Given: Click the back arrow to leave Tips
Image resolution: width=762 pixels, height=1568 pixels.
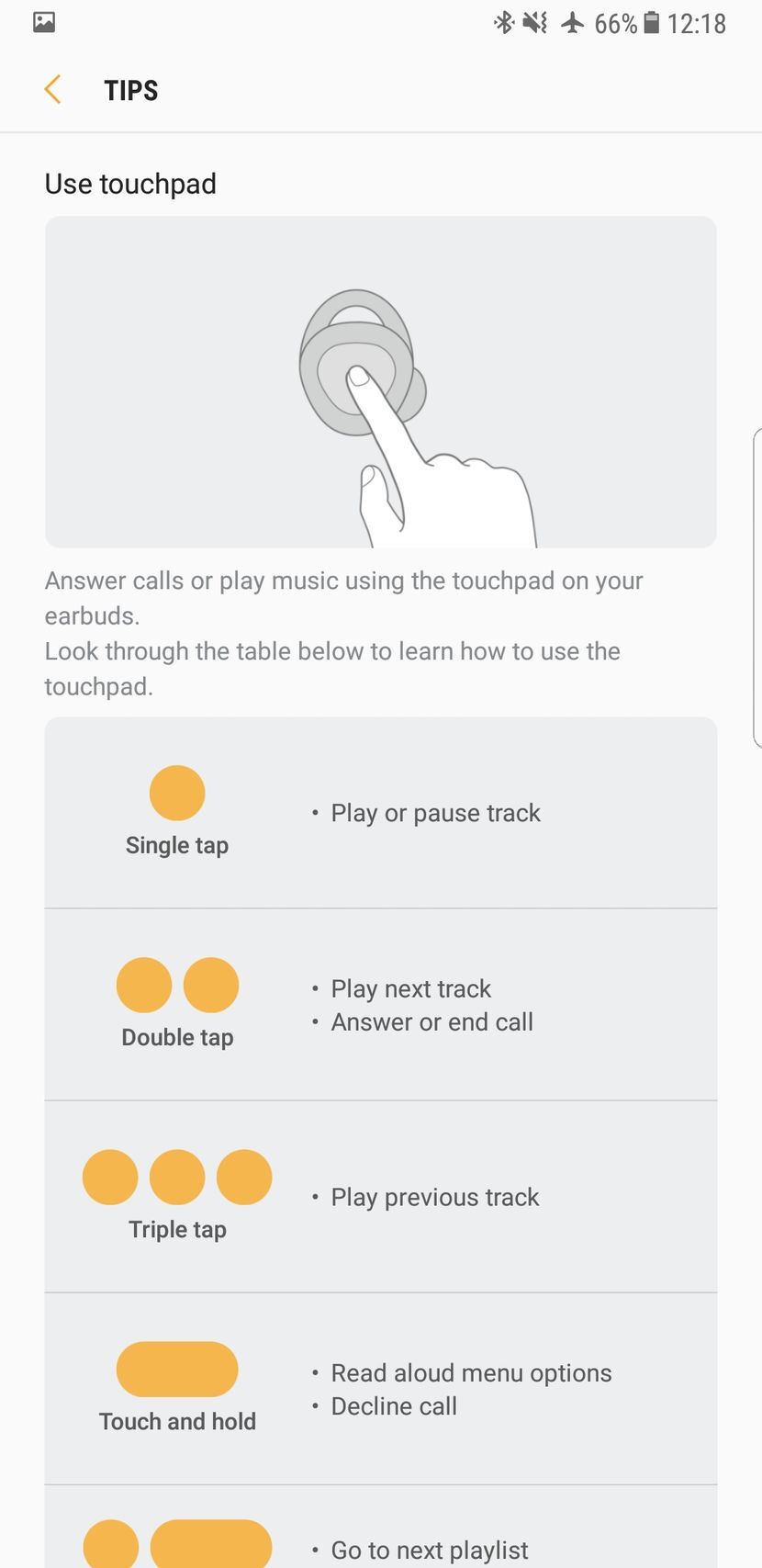Looking at the screenshot, I should pyautogui.click(x=52, y=89).
